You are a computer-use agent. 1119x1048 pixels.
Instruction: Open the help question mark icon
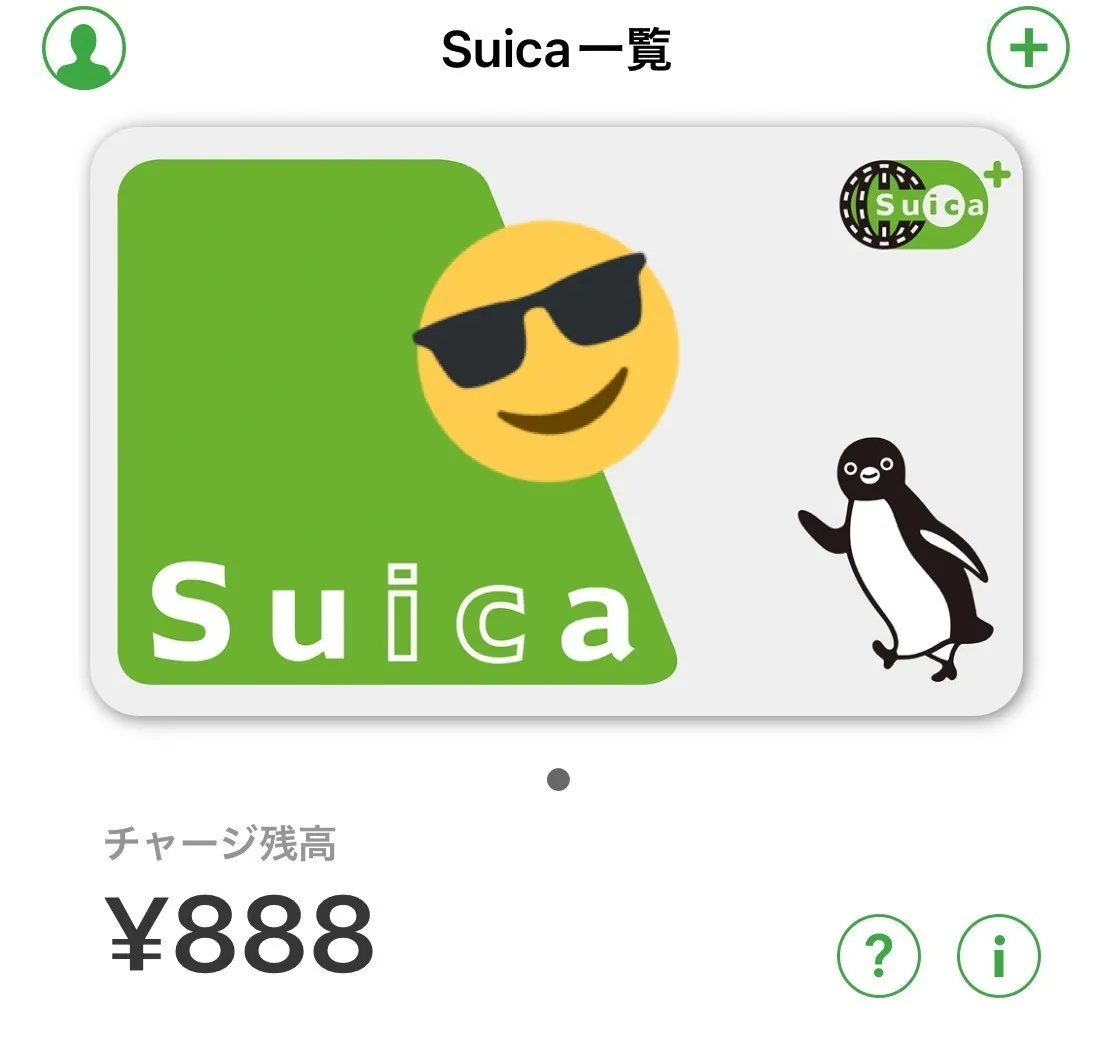tap(879, 957)
